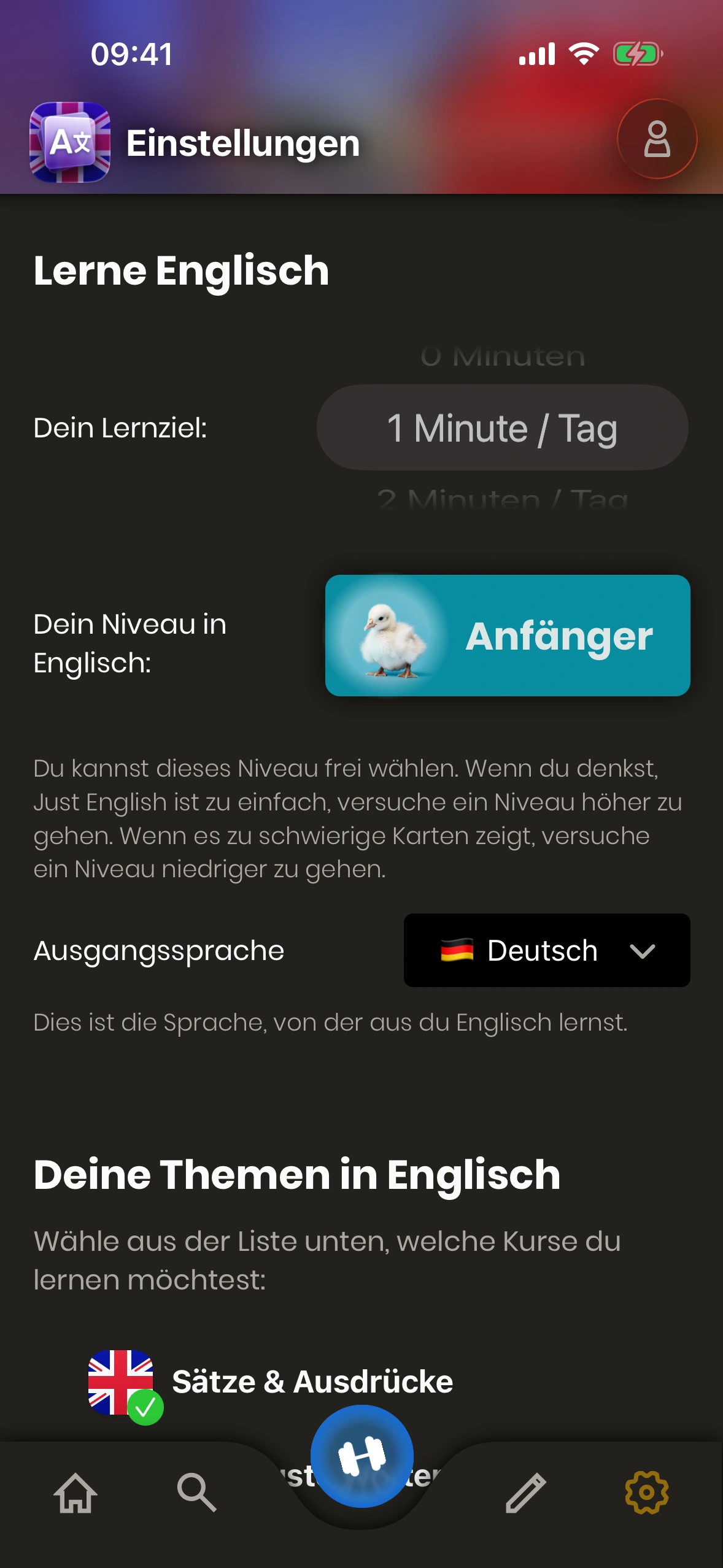Select 0 Minuten in learning goal picker

[502, 356]
